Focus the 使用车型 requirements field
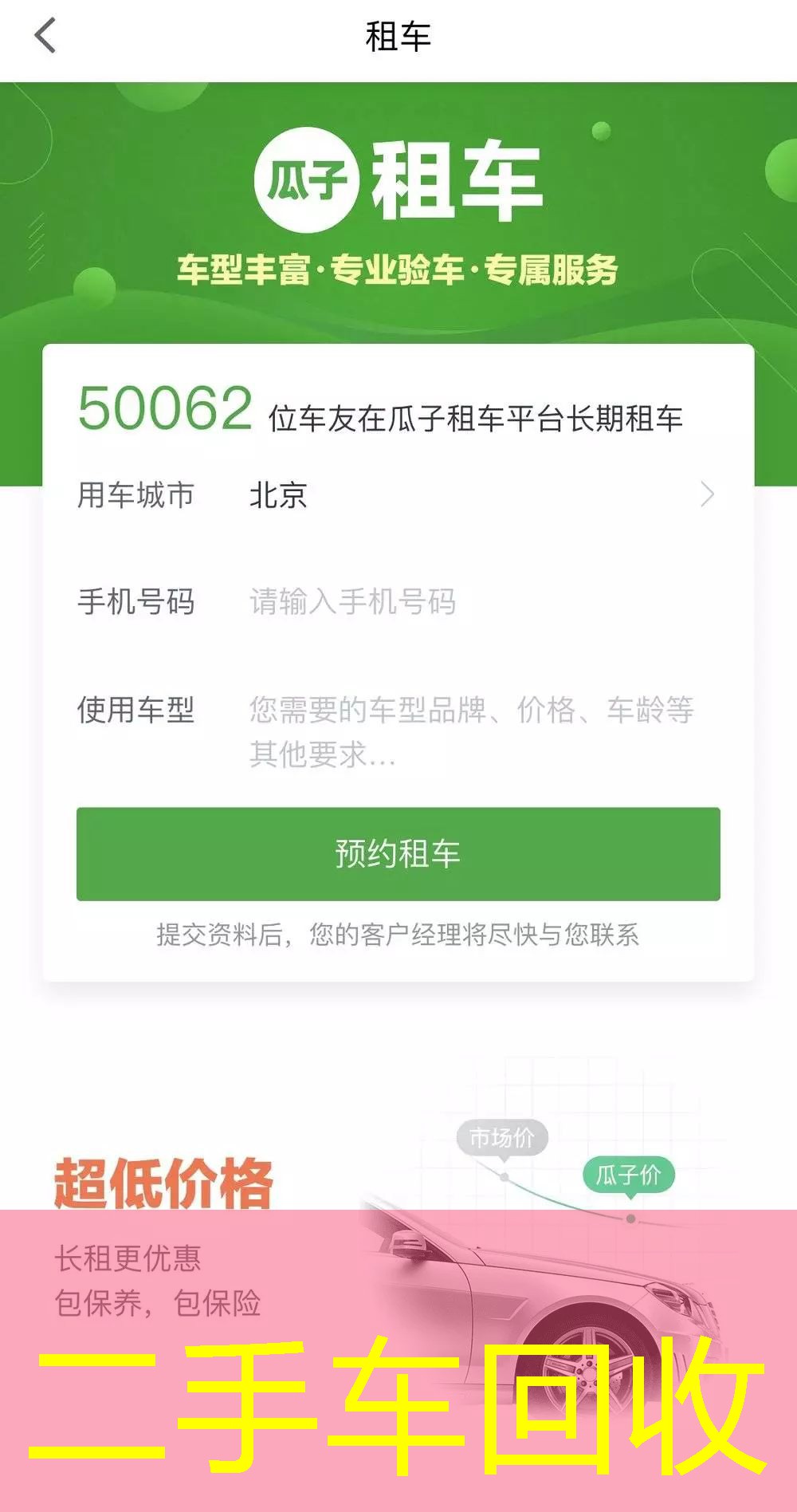Screen dimensions: 797x1512 click(478, 730)
